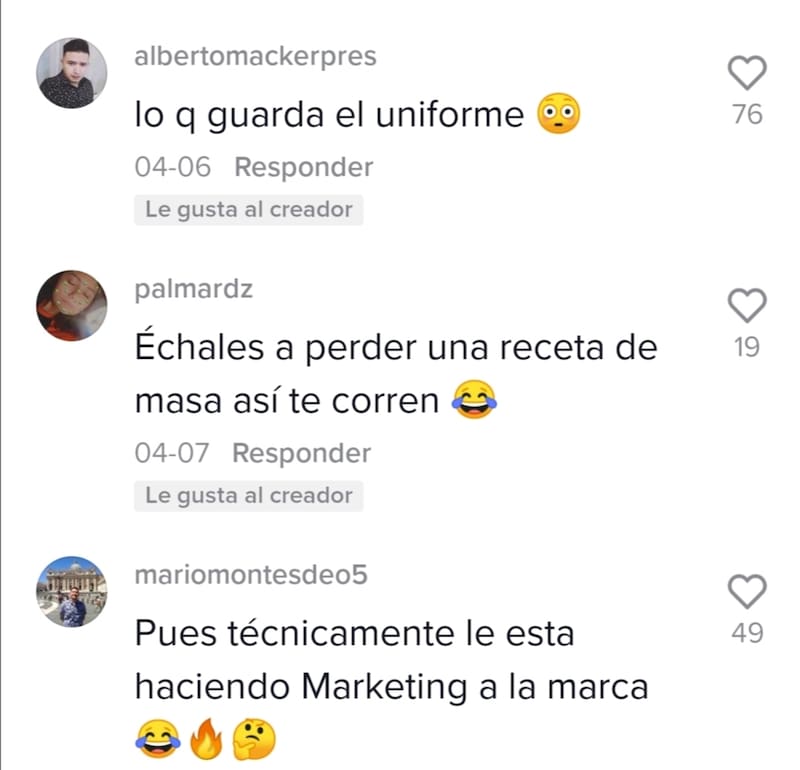The width and height of the screenshot is (800, 770).
Task: Tap Responder under palmardz's comment
Action: (301, 453)
